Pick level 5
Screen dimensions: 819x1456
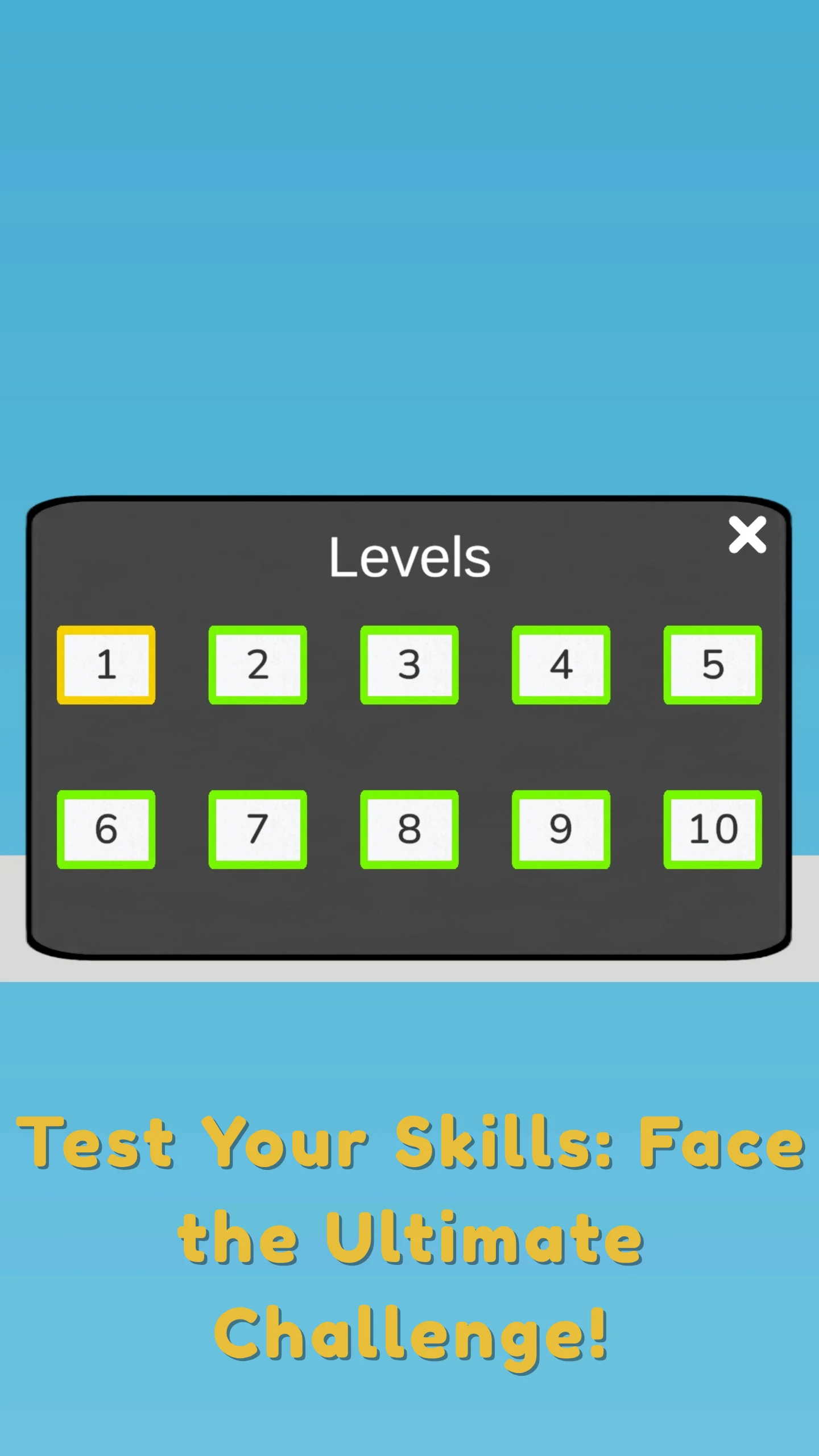point(713,665)
